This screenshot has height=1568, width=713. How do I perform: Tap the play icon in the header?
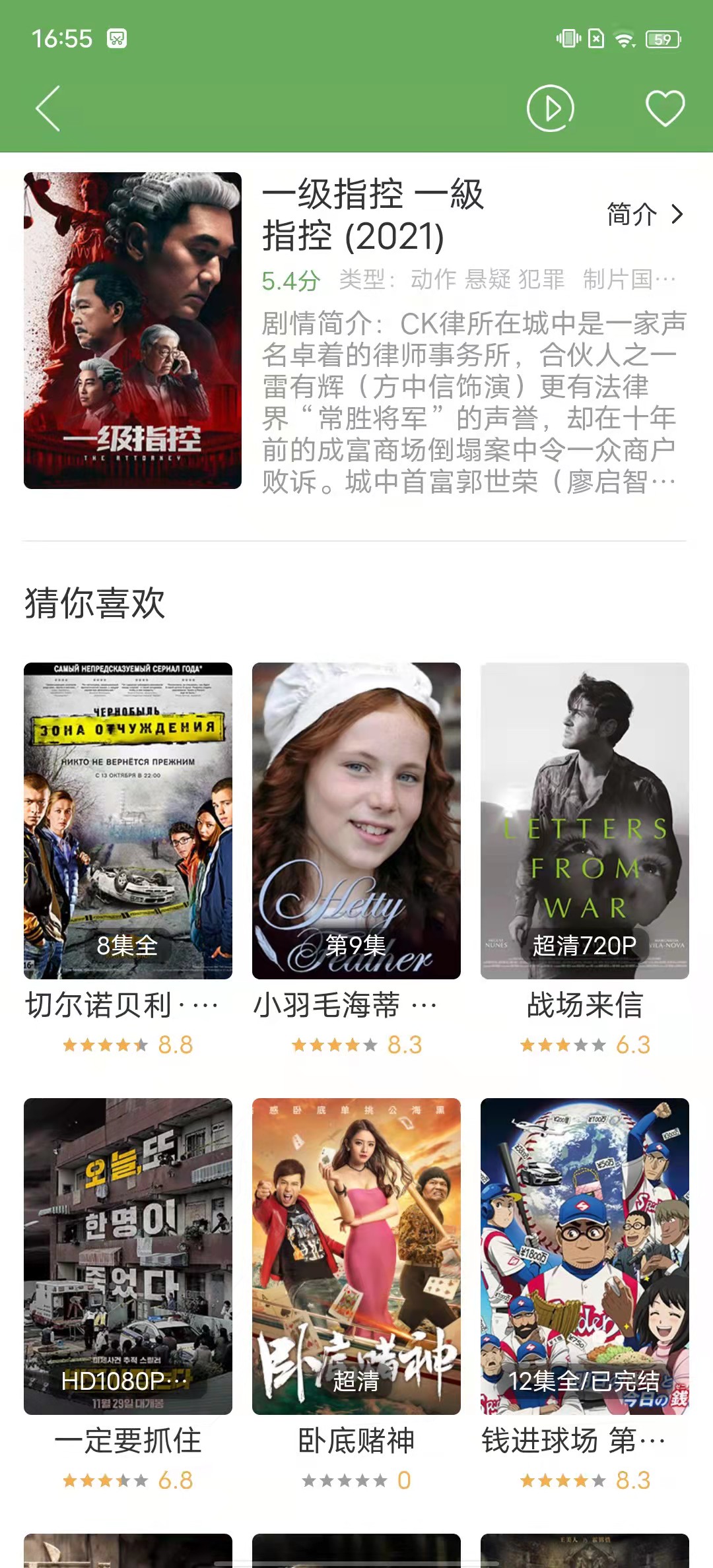pyautogui.click(x=550, y=108)
